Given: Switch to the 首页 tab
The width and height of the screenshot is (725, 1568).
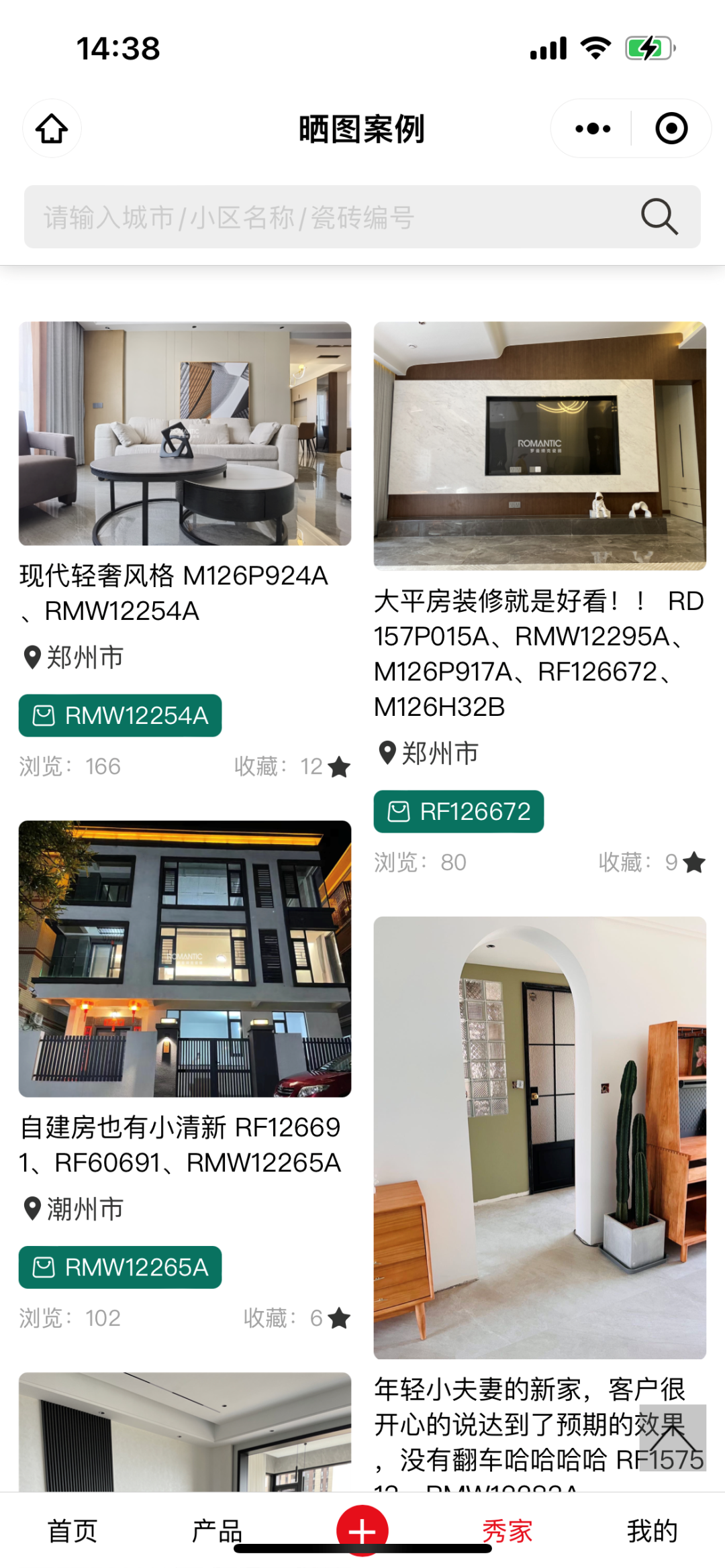Looking at the screenshot, I should [x=72, y=1531].
